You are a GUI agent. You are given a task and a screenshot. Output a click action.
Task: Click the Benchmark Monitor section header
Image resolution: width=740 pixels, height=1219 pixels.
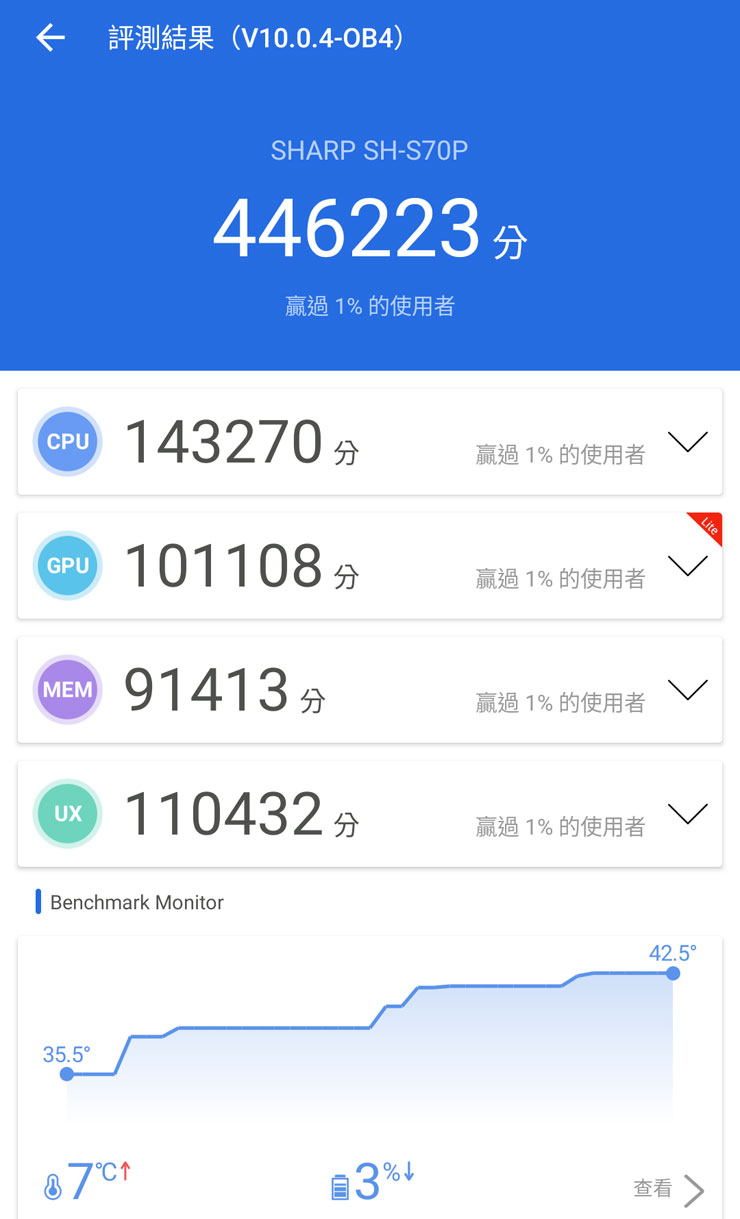point(128,902)
